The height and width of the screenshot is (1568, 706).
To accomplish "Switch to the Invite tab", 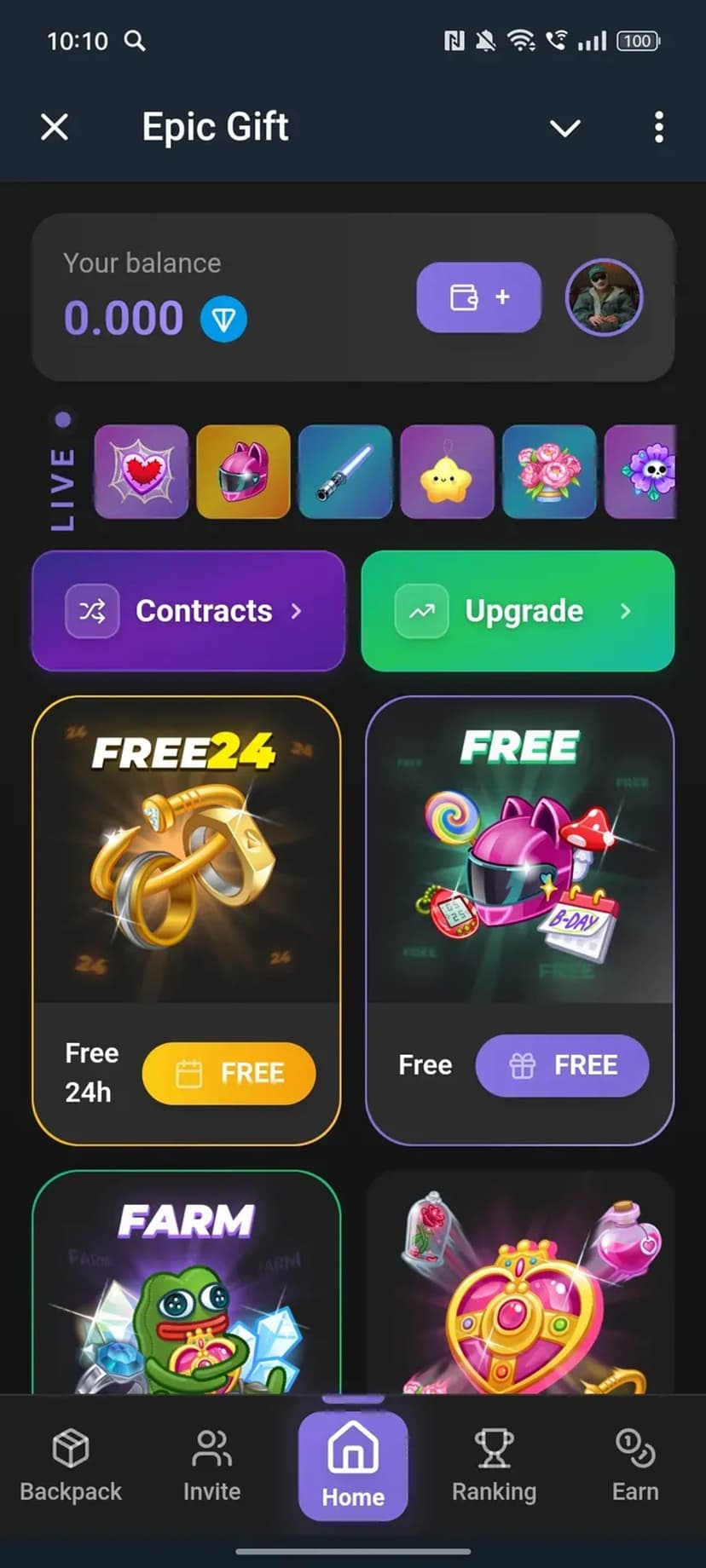I will pos(211,1466).
